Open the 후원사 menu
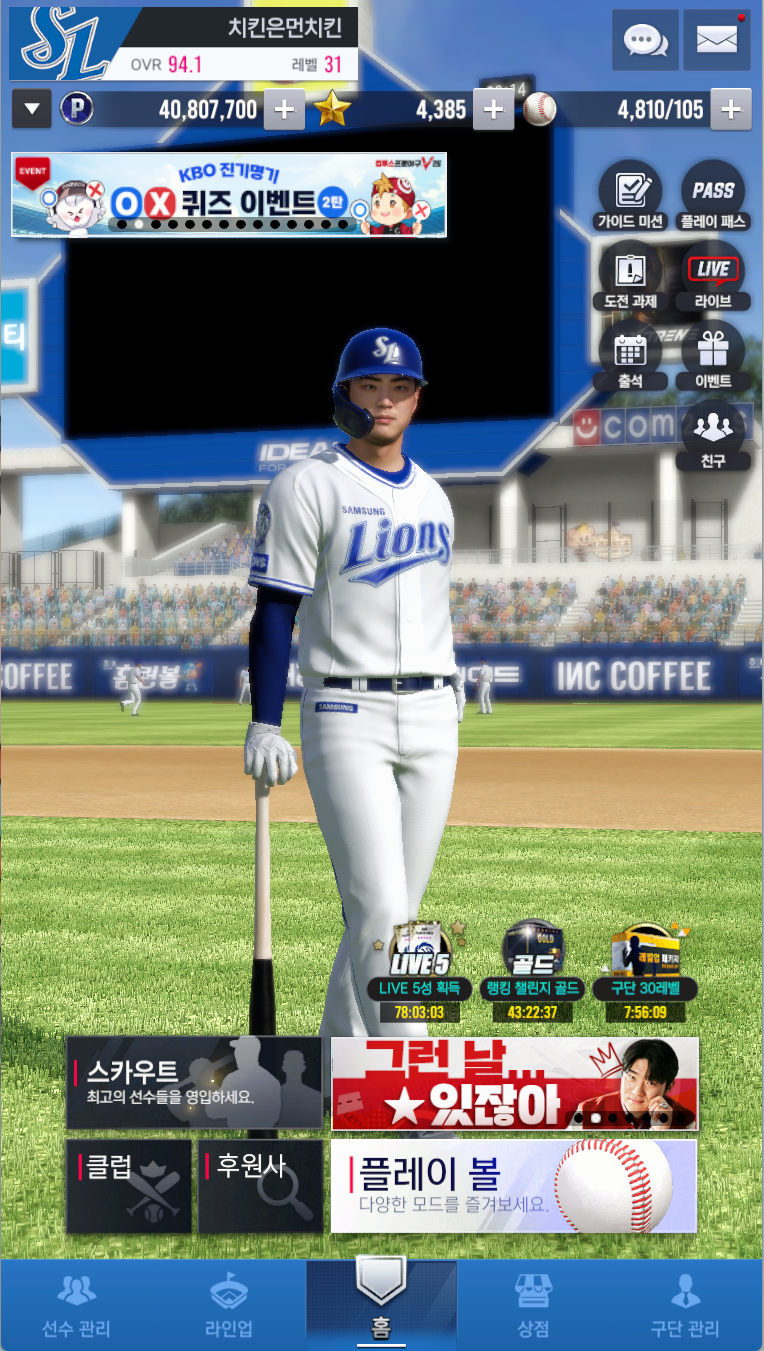This screenshot has width=764, height=1351. tap(260, 1186)
